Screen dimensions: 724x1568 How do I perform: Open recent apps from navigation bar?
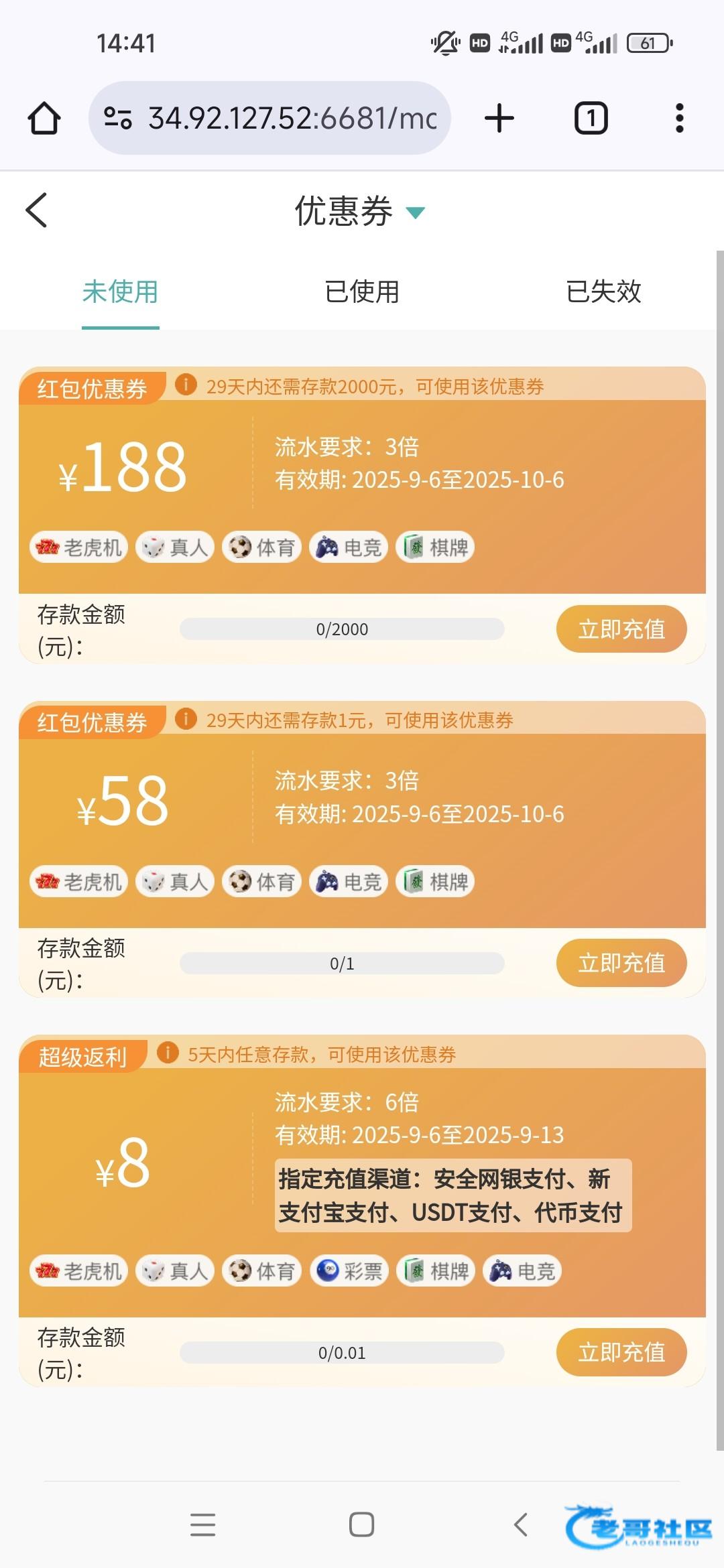202,1524
